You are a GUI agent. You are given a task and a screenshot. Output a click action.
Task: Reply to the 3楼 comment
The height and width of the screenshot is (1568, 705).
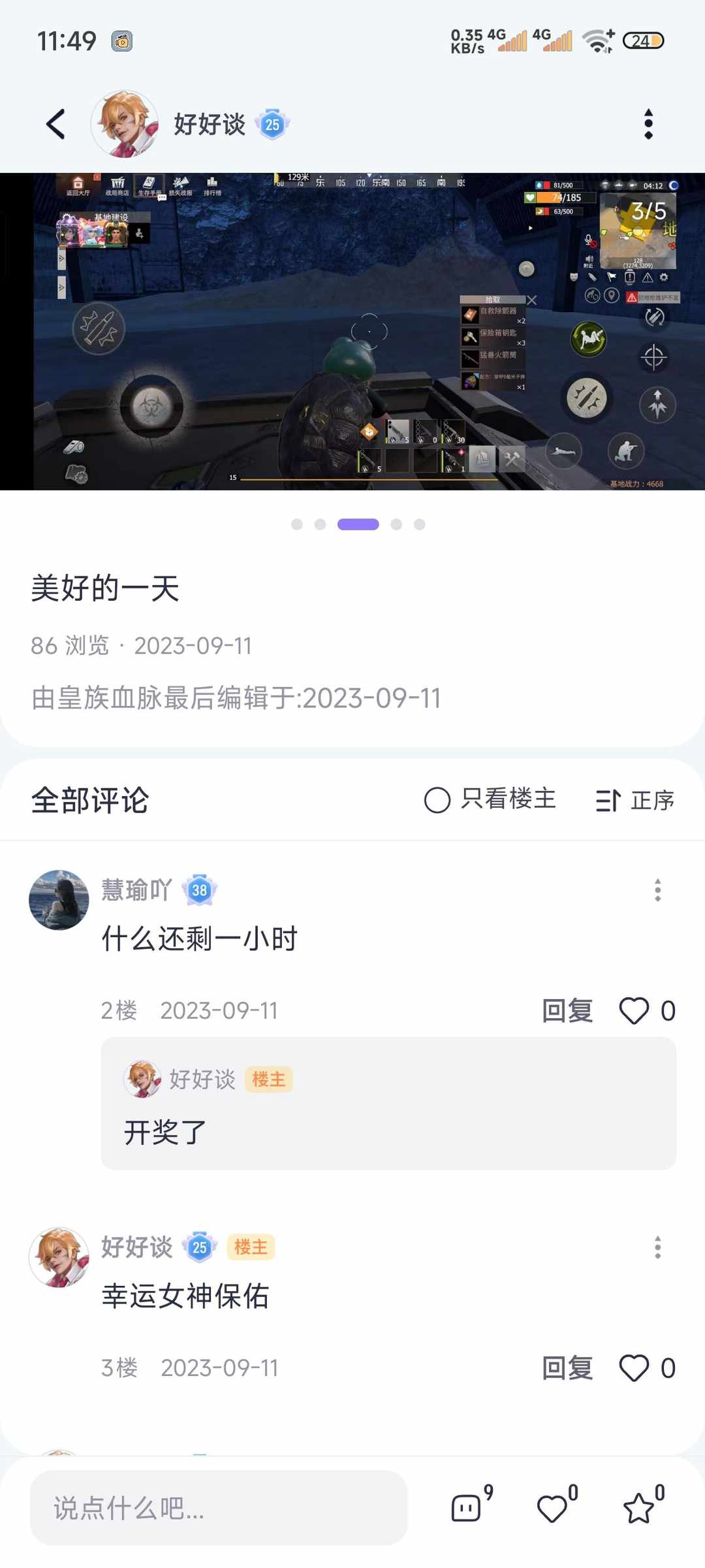567,1368
